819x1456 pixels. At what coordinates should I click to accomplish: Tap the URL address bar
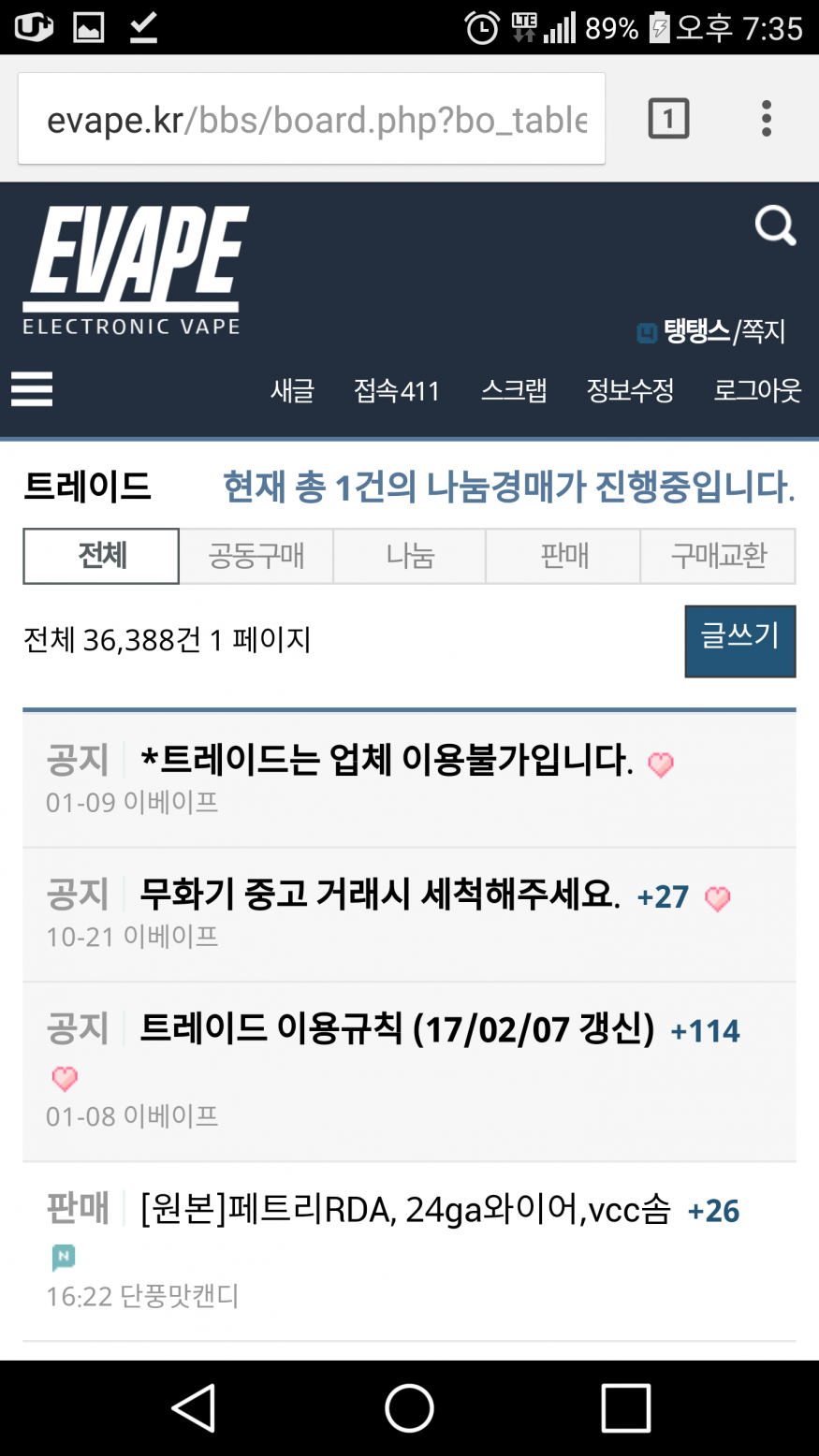click(x=312, y=120)
